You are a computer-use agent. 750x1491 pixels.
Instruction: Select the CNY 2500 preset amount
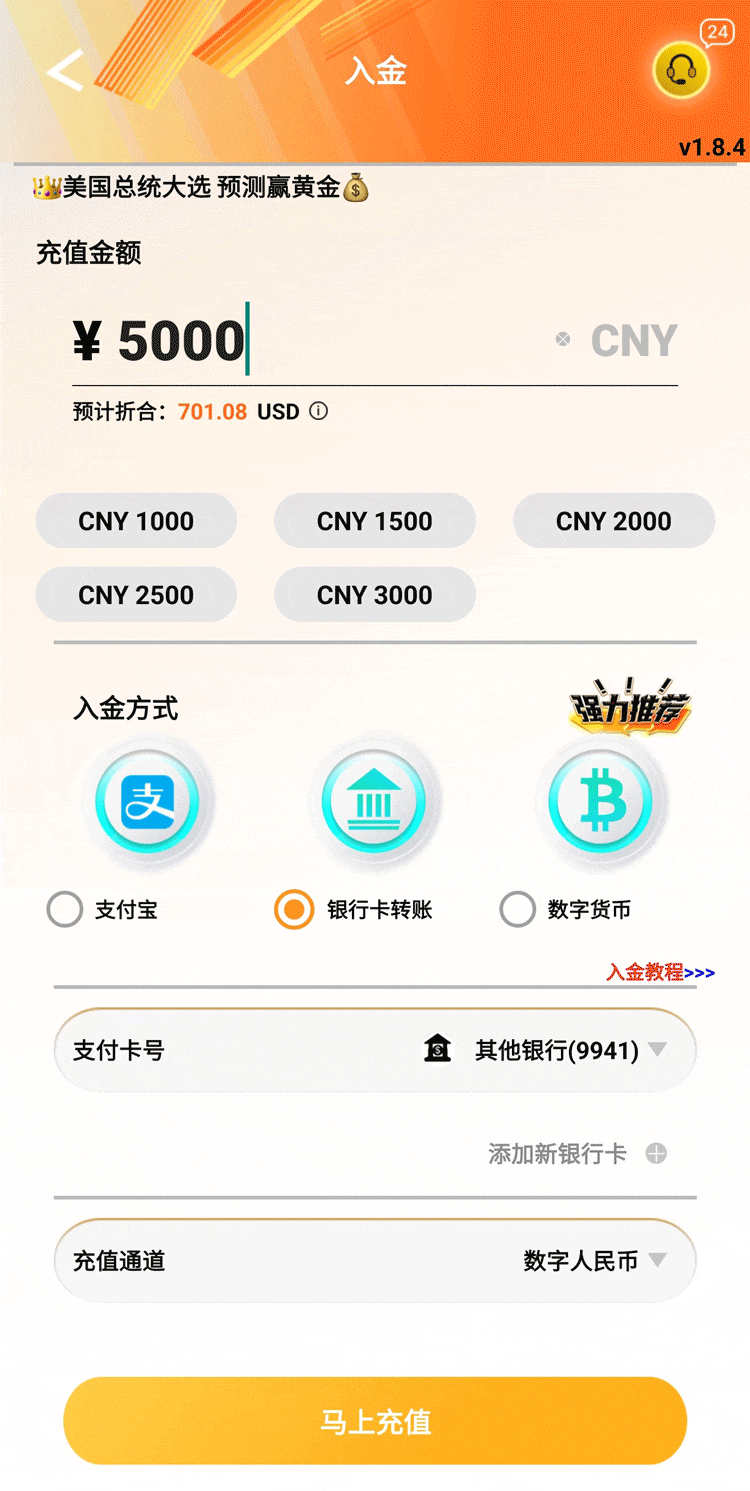tap(136, 595)
